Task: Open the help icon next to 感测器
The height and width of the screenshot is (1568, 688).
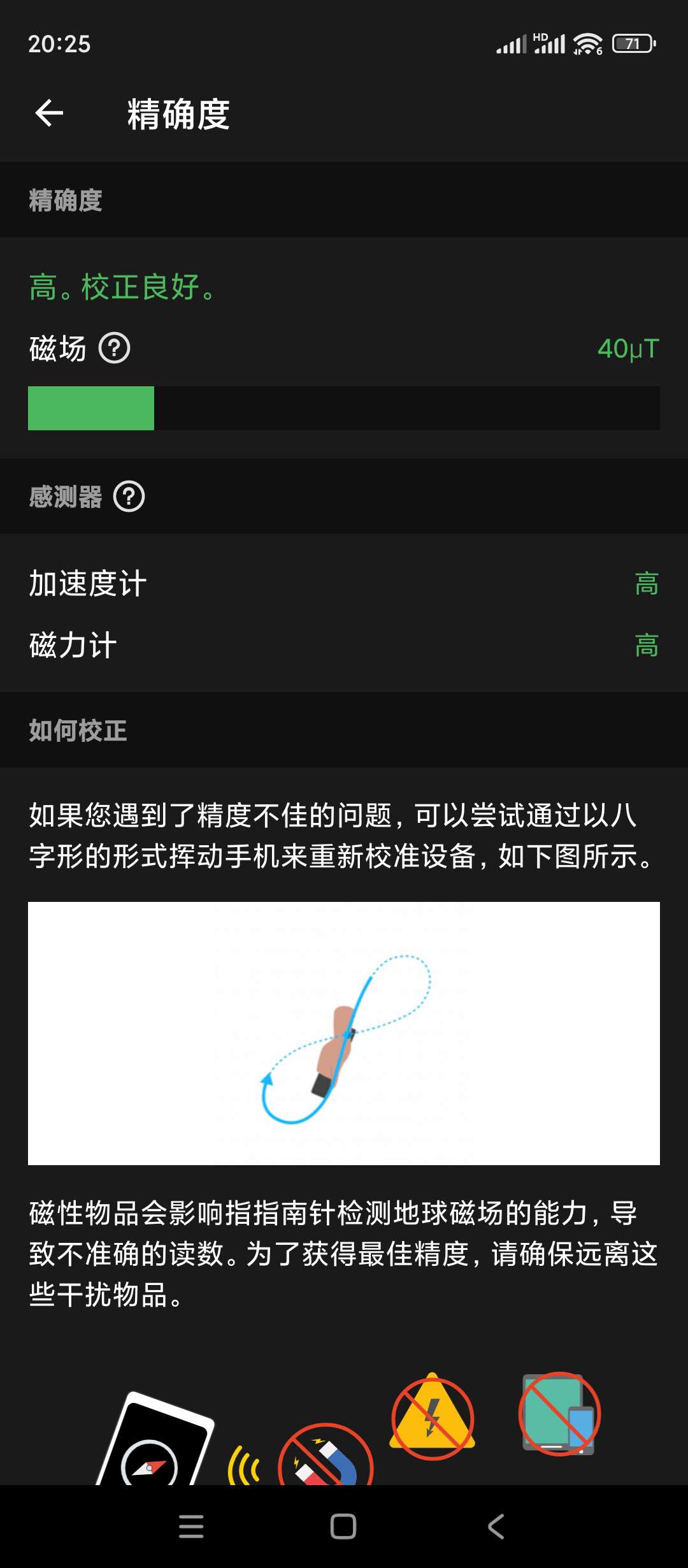Action: pos(129,497)
